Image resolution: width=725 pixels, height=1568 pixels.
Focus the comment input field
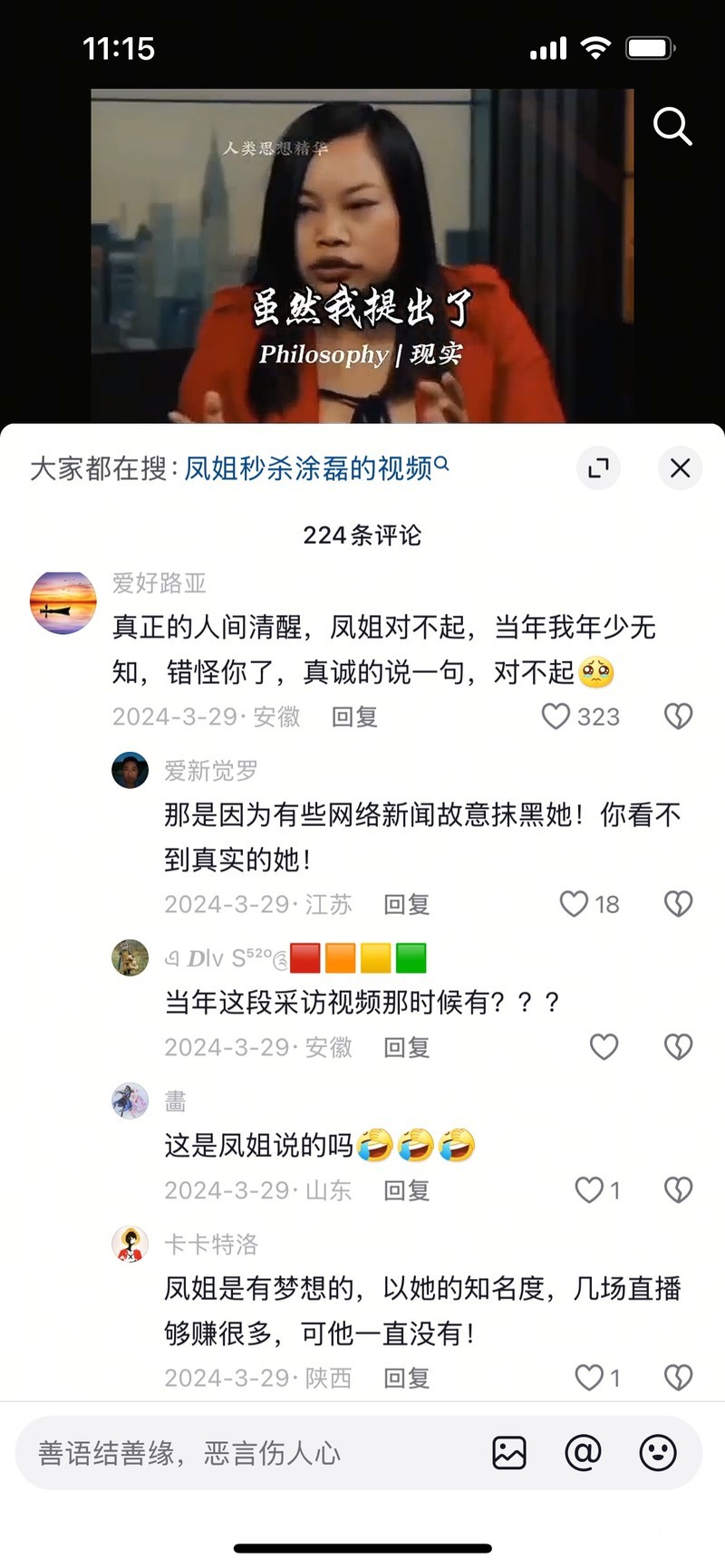click(x=245, y=1453)
